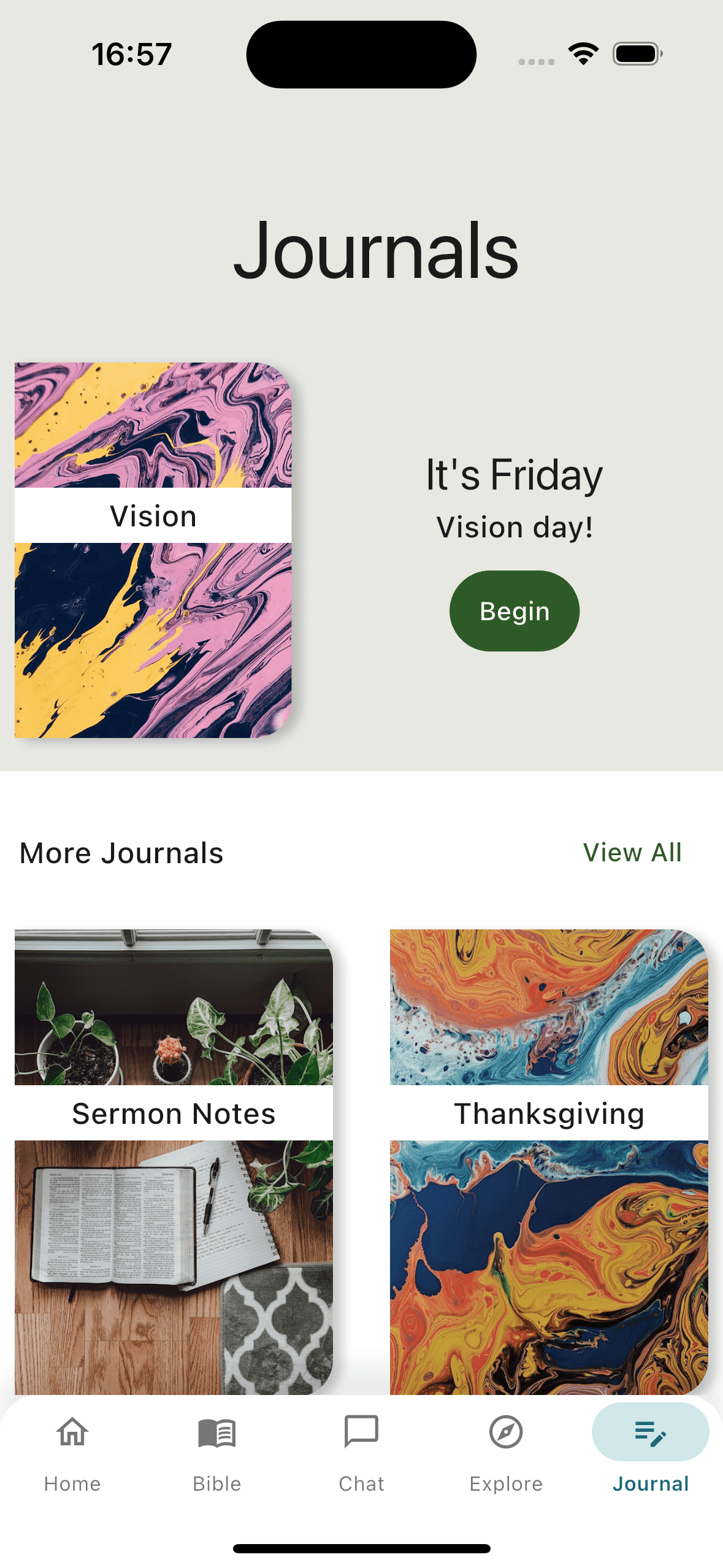This screenshot has width=723, height=1568.
Task: Tap the Explore compass icon
Action: click(506, 1433)
